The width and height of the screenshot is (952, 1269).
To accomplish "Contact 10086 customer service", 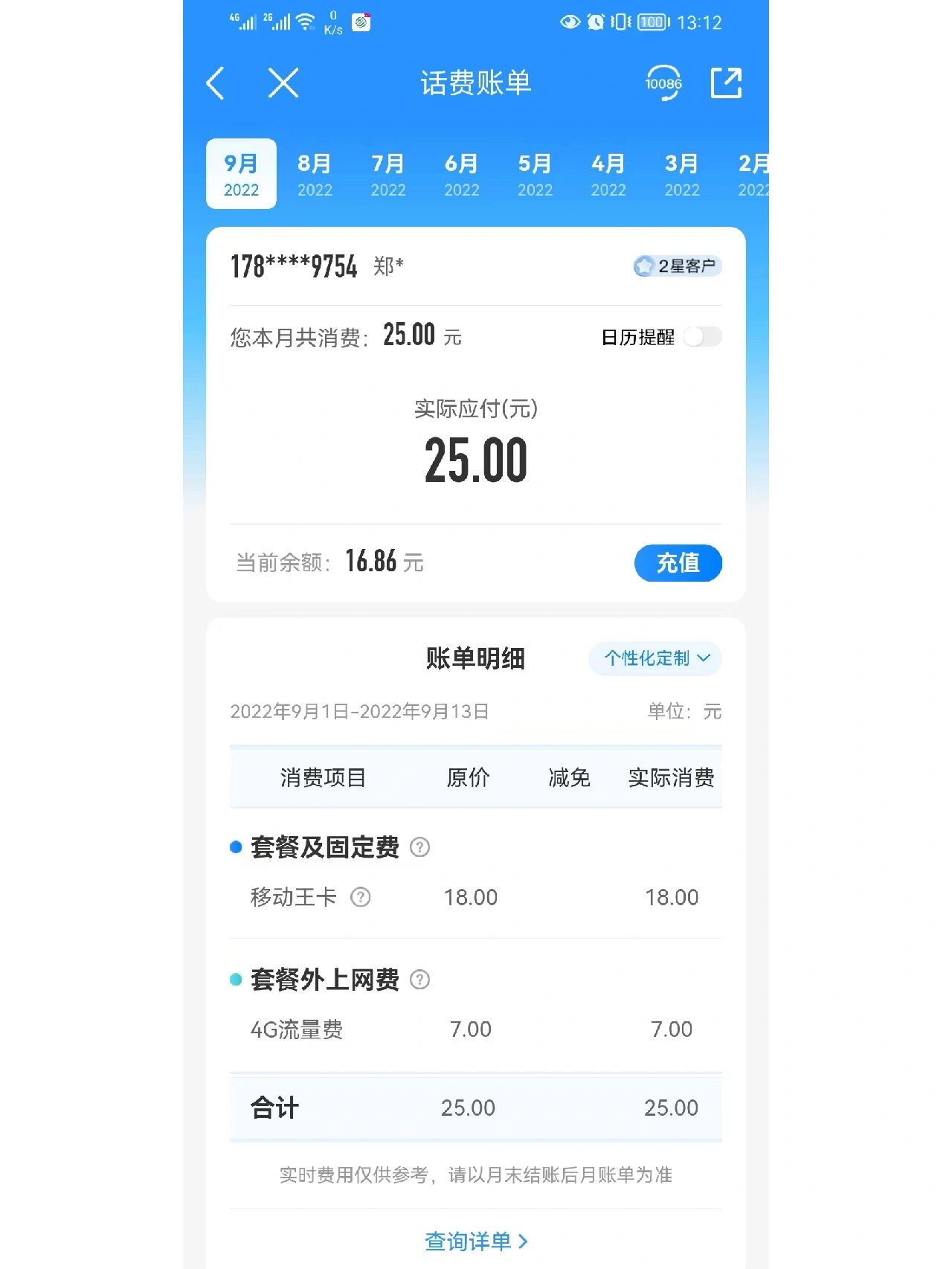I will pyautogui.click(x=663, y=83).
